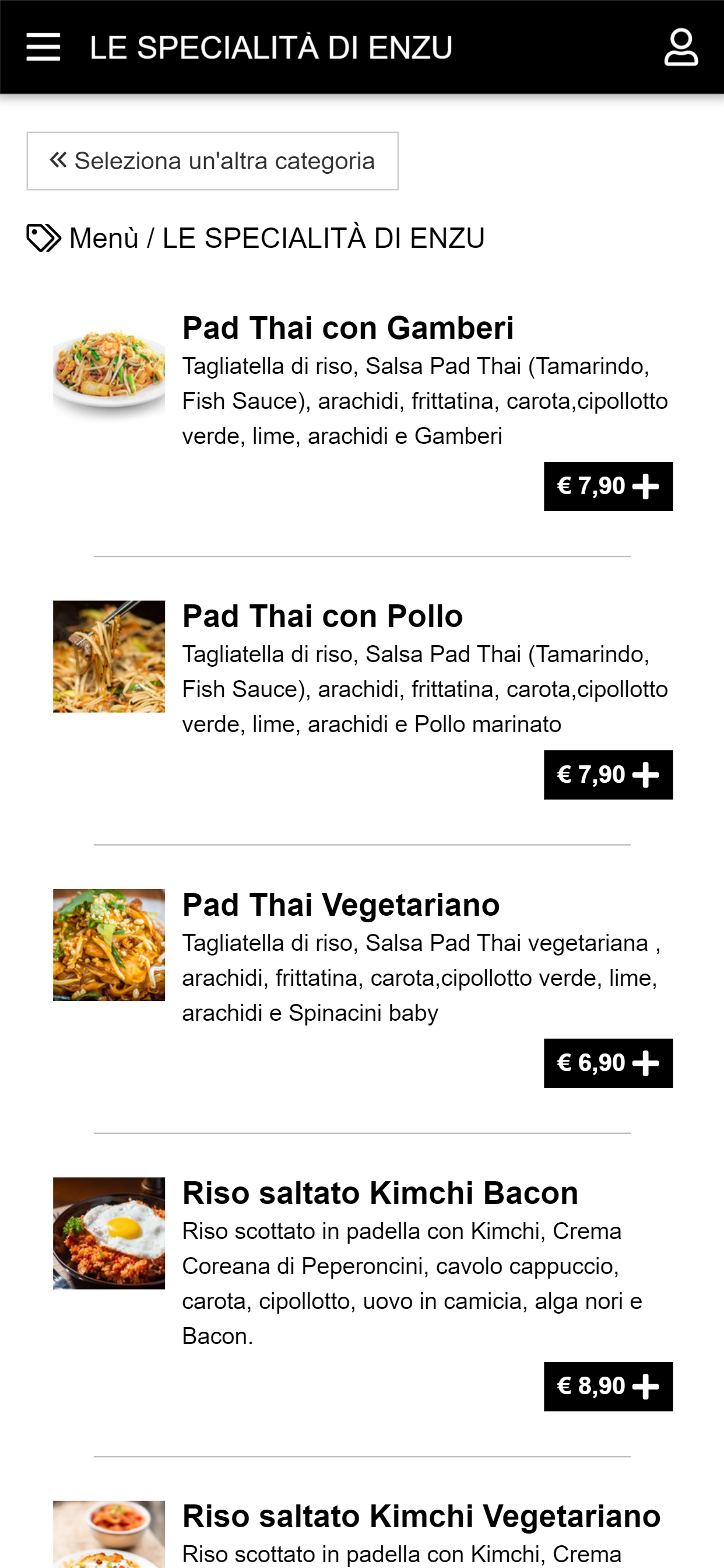This screenshot has height=1568, width=724.
Task: View the Pad Thai con Pollo photo
Action: (109, 657)
